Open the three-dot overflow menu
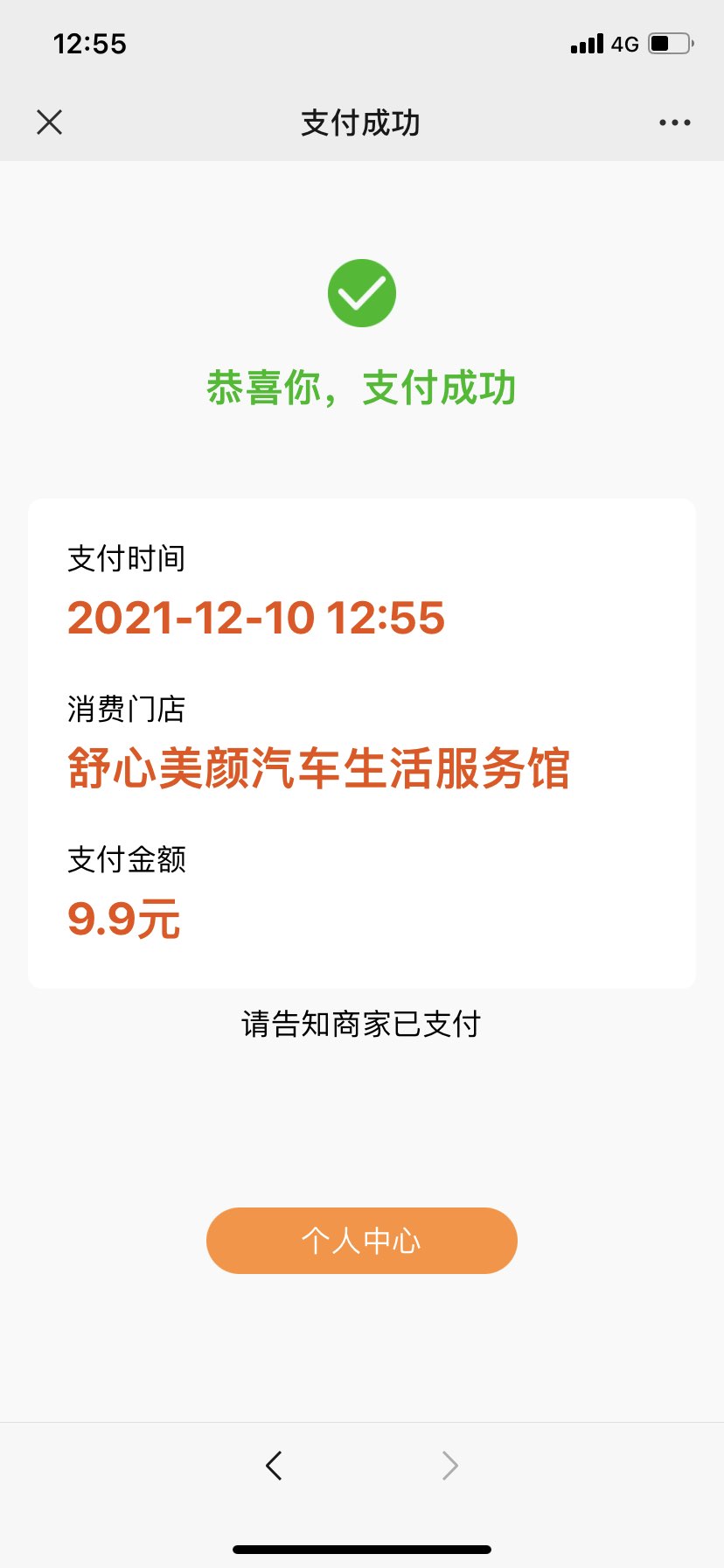Viewport: 724px width, 1568px height. [674, 122]
